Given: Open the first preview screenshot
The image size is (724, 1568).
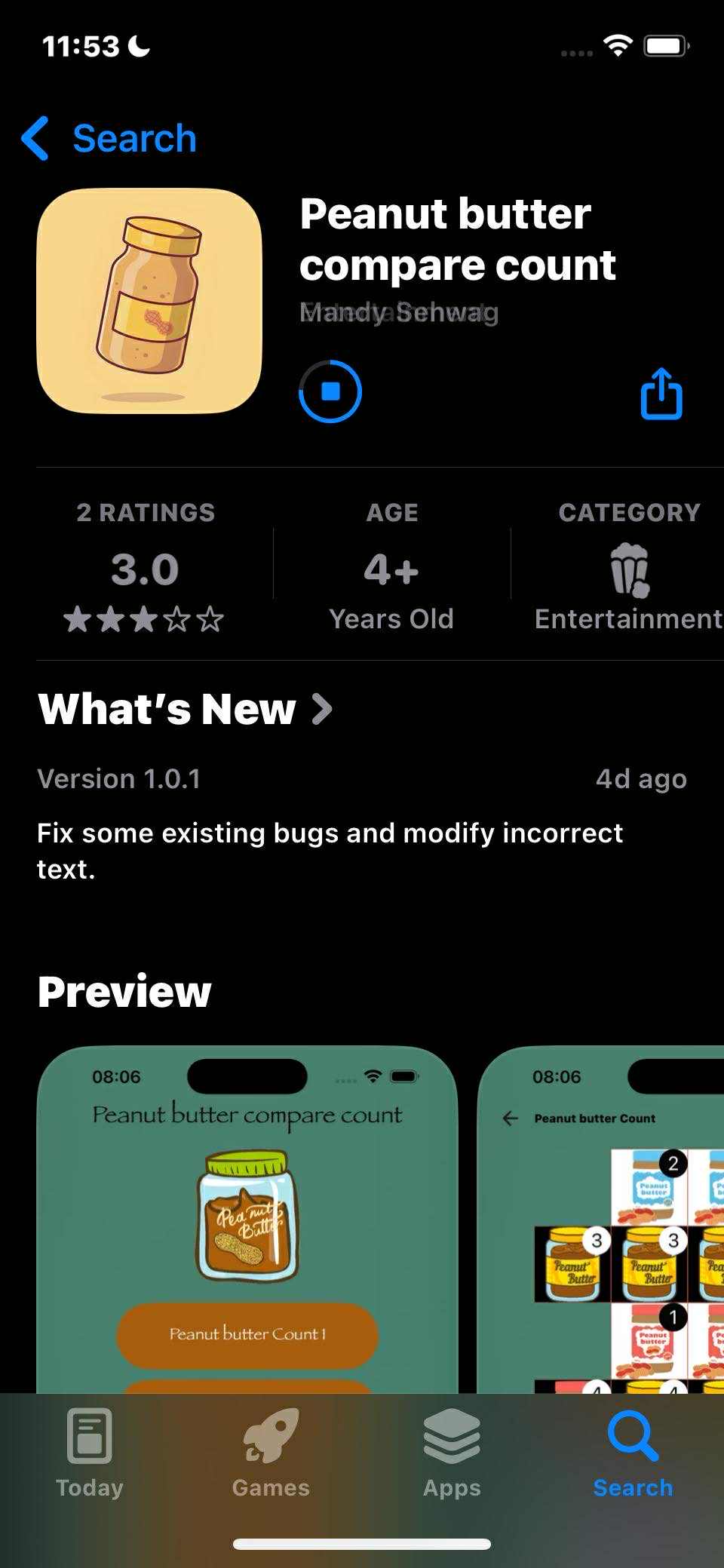Looking at the screenshot, I should pyautogui.click(x=247, y=1218).
